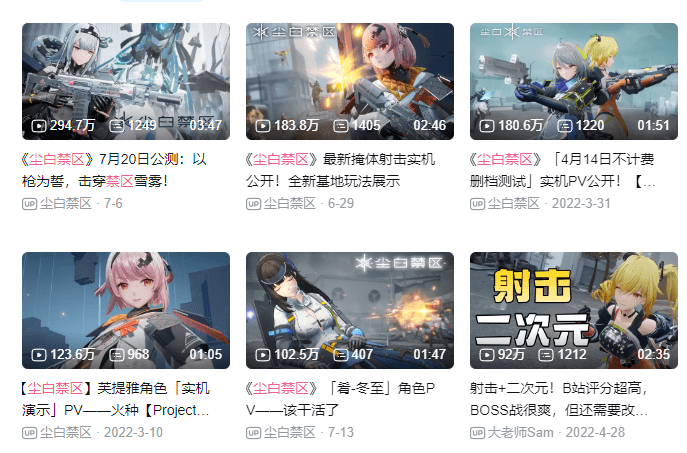Open the 芙提雅角色实机演示 PV video
This screenshot has width=687, height=453.
pos(126,309)
